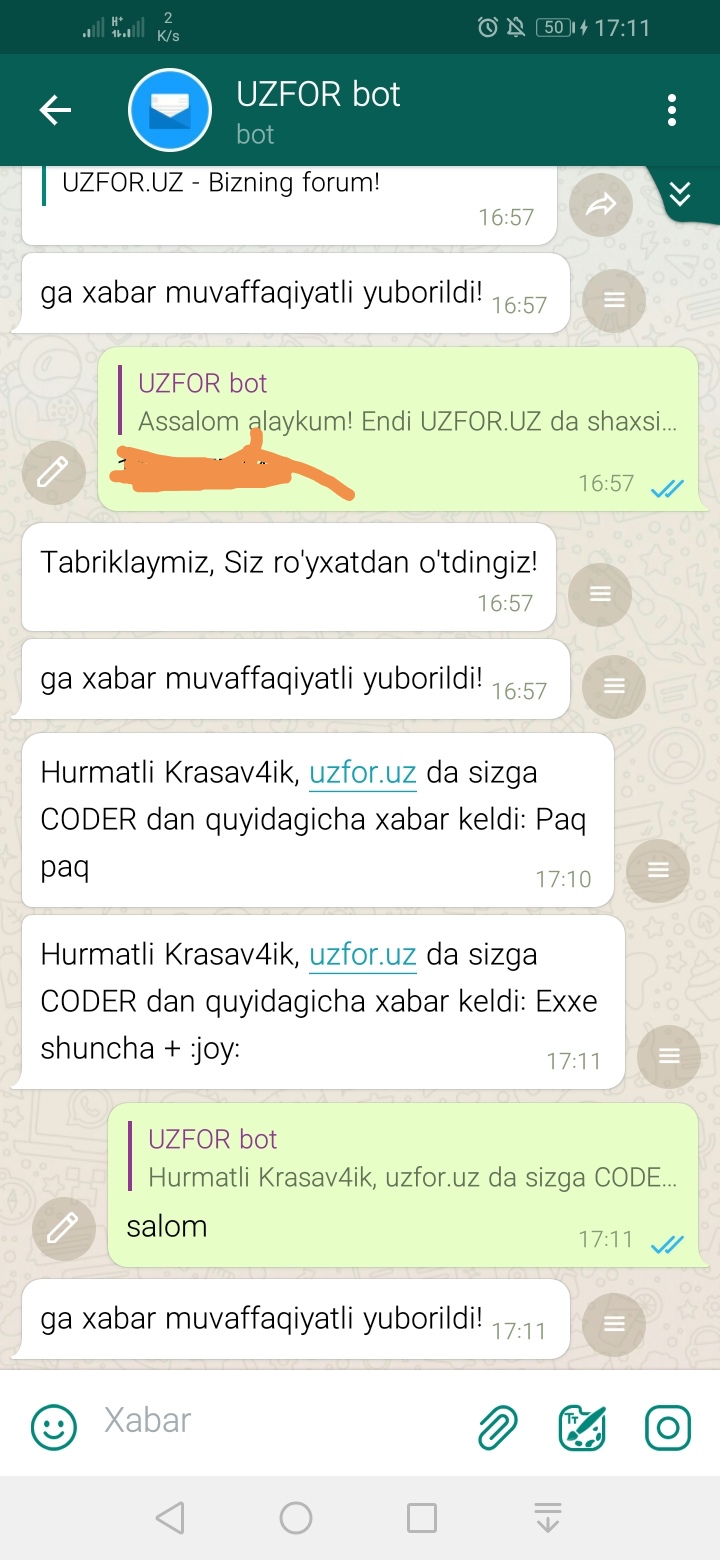The image size is (720, 1560).
Task: Open recent apps
Action: 422,1518
